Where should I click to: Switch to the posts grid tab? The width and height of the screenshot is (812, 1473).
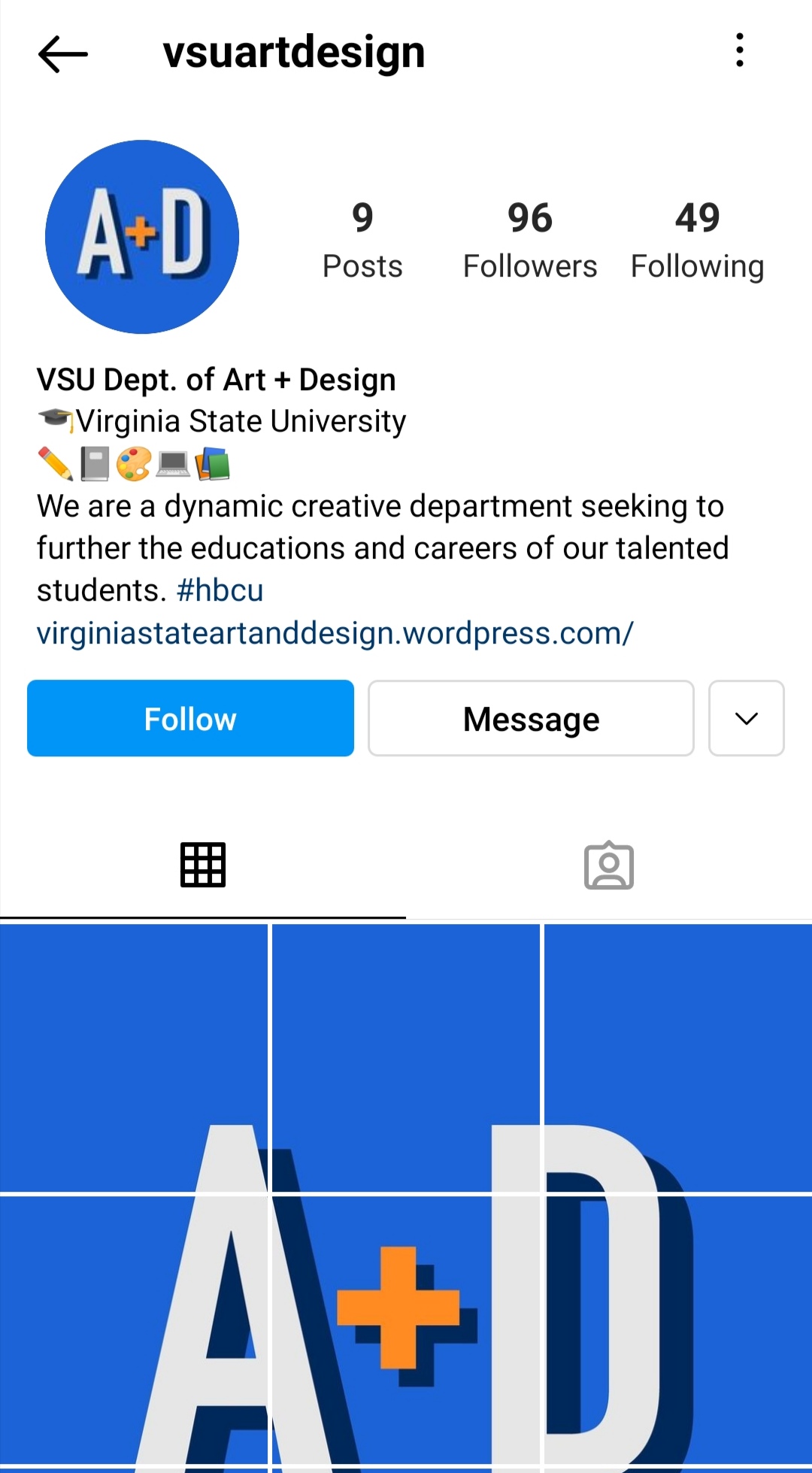[203, 865]
